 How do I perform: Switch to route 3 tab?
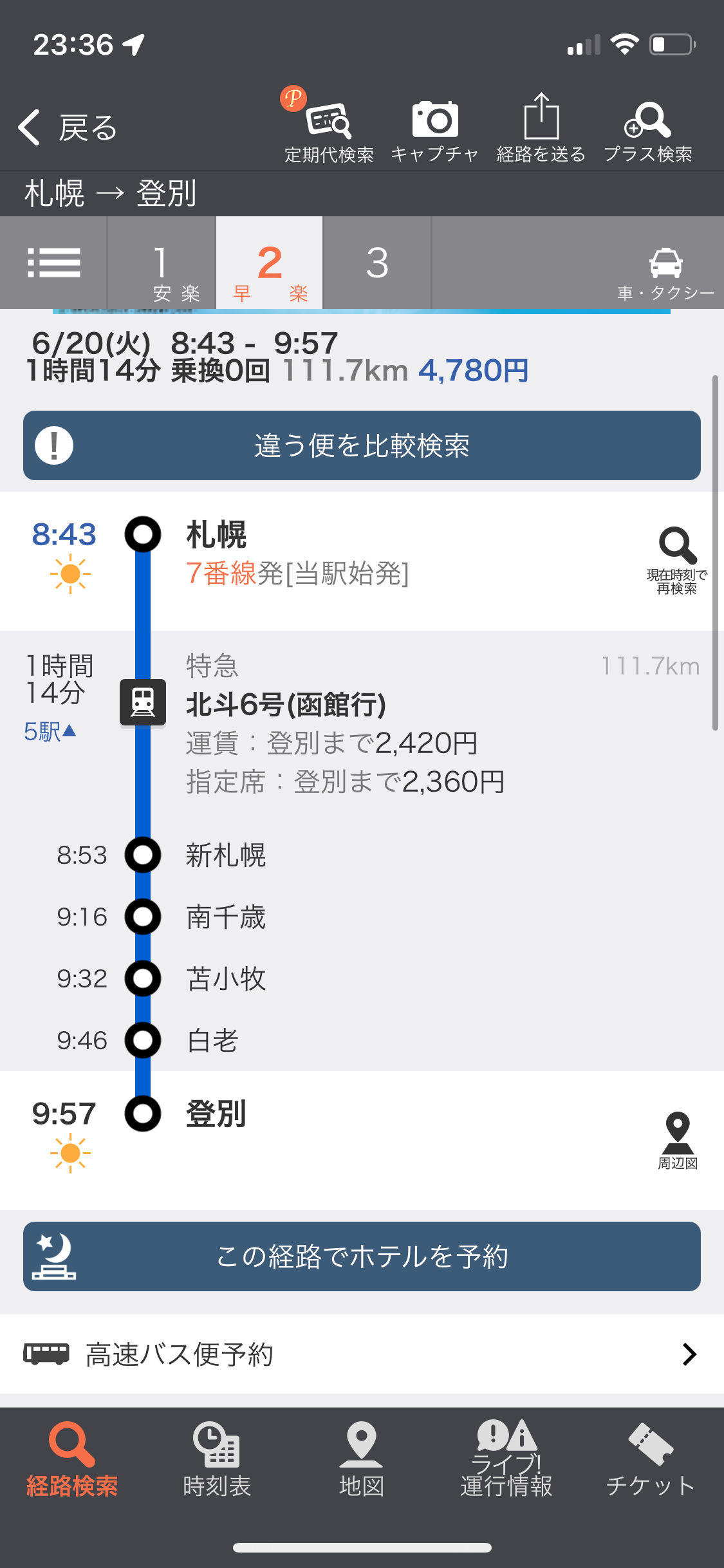377,263
